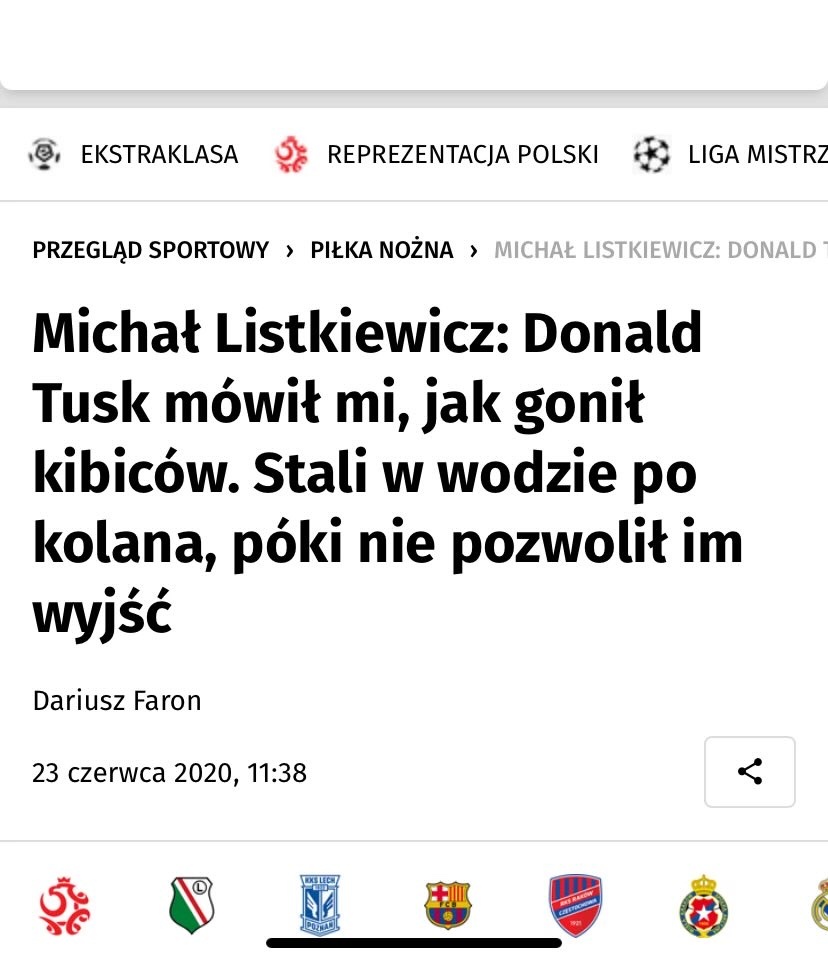Screen dimensions: 828x964
Task: Switch to Reprezentacja Polski section
Action: coord(438,155)
